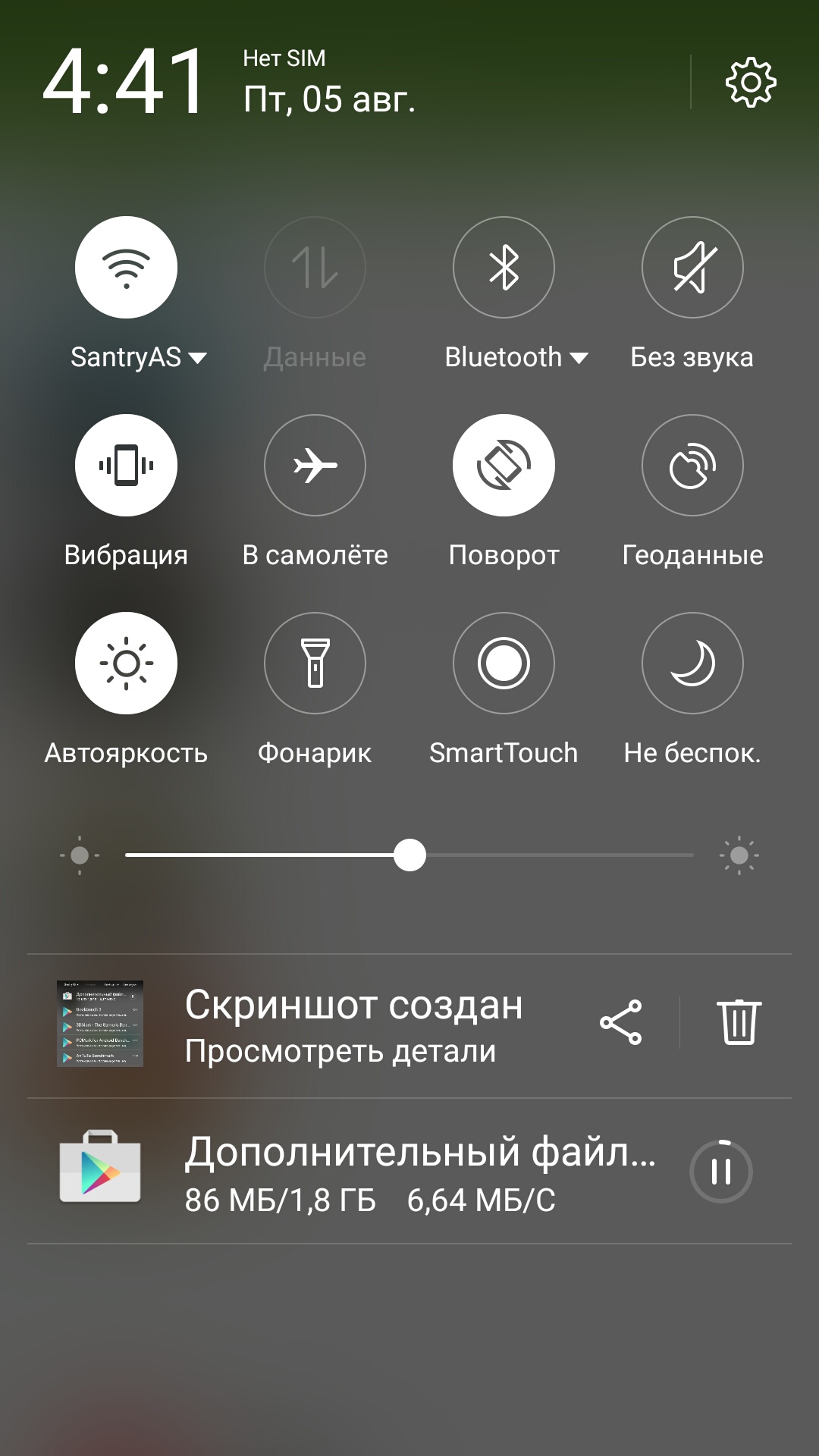Viewport: 819px width, 1456px height.
Task: Open settings via the gear icon
Action: point(751,82)
